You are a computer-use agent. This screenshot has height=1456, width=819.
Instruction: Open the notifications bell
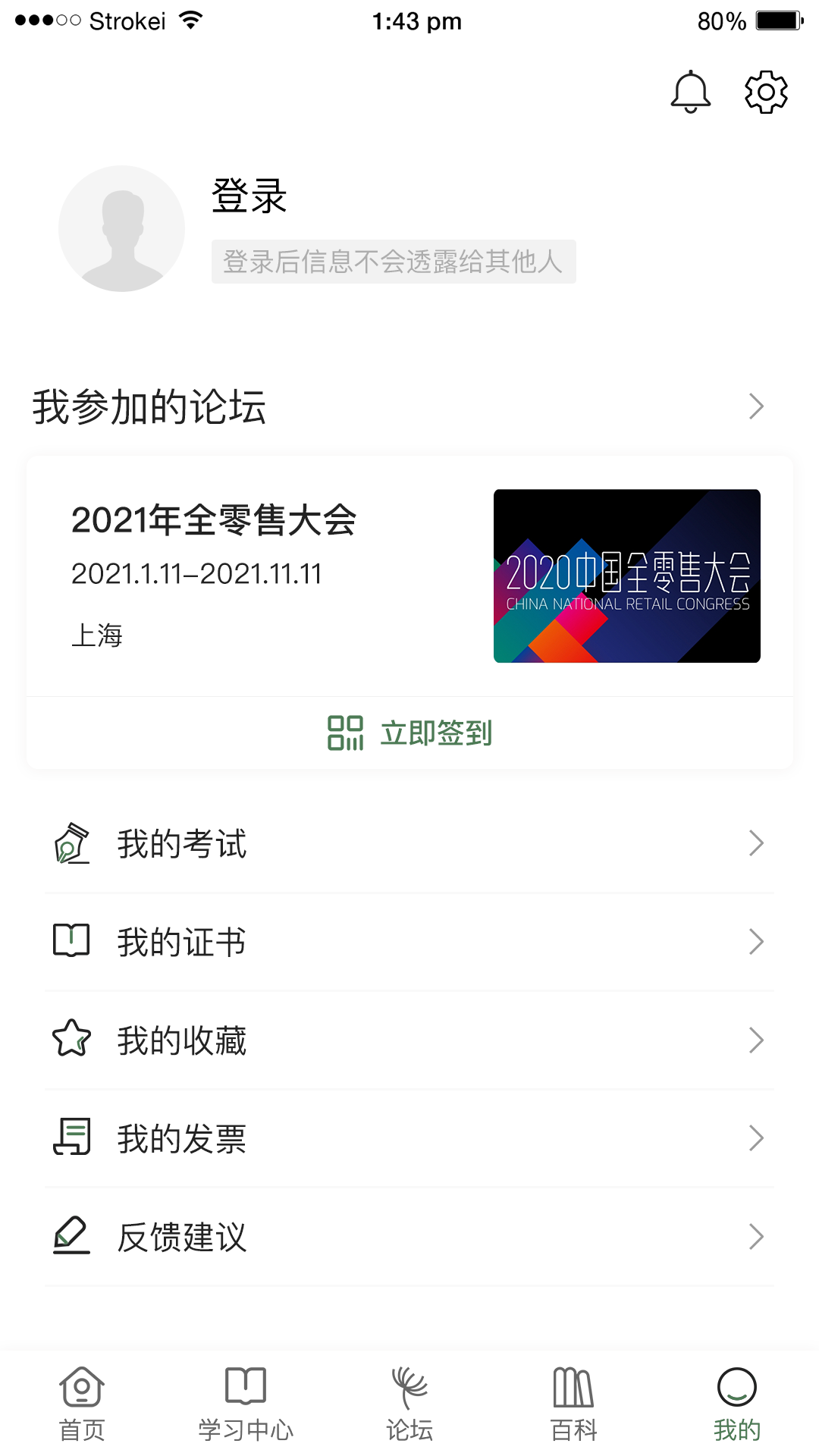tap(690, 93)
